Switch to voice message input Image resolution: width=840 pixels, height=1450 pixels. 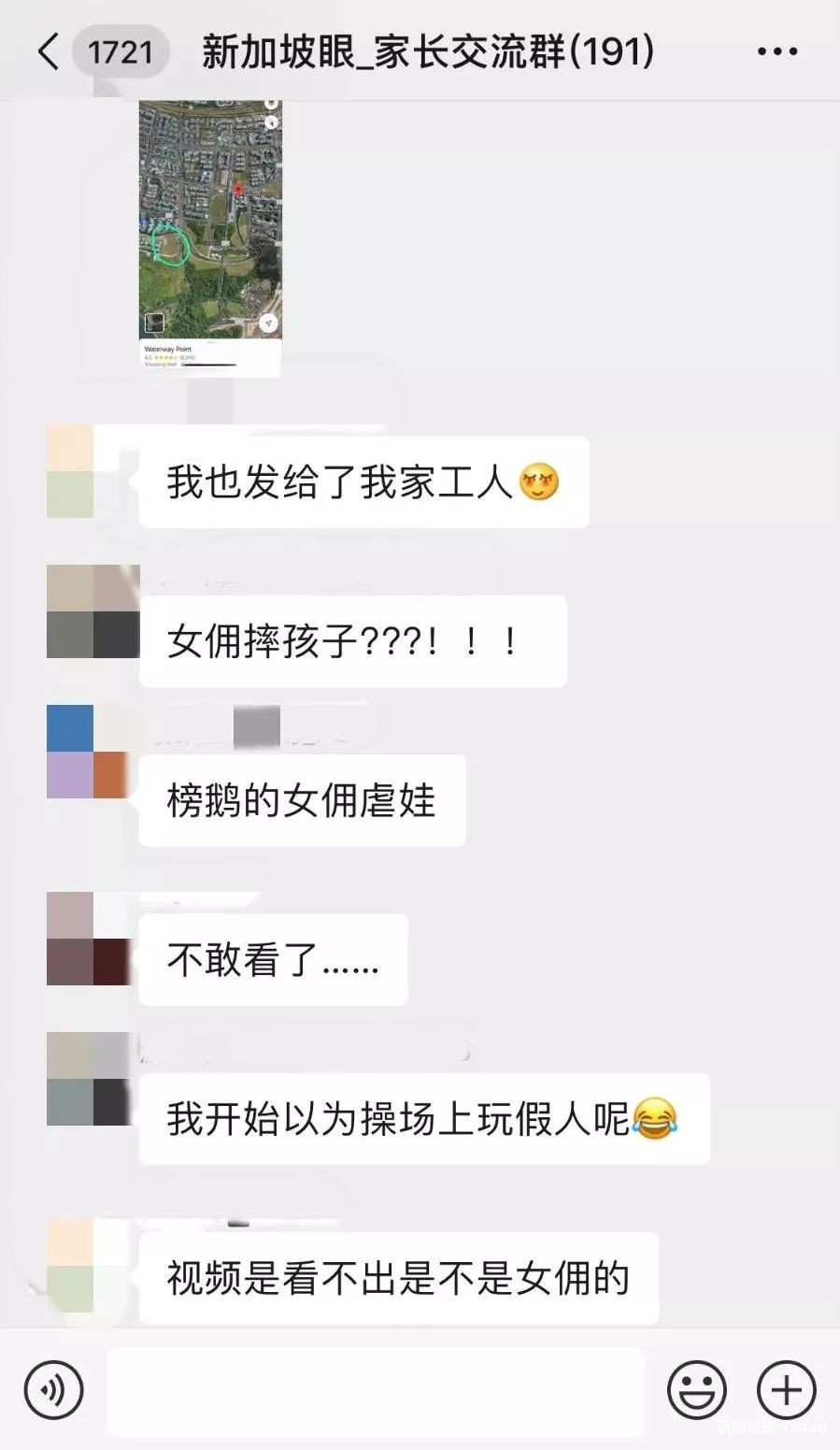(x=53, y=1390)
